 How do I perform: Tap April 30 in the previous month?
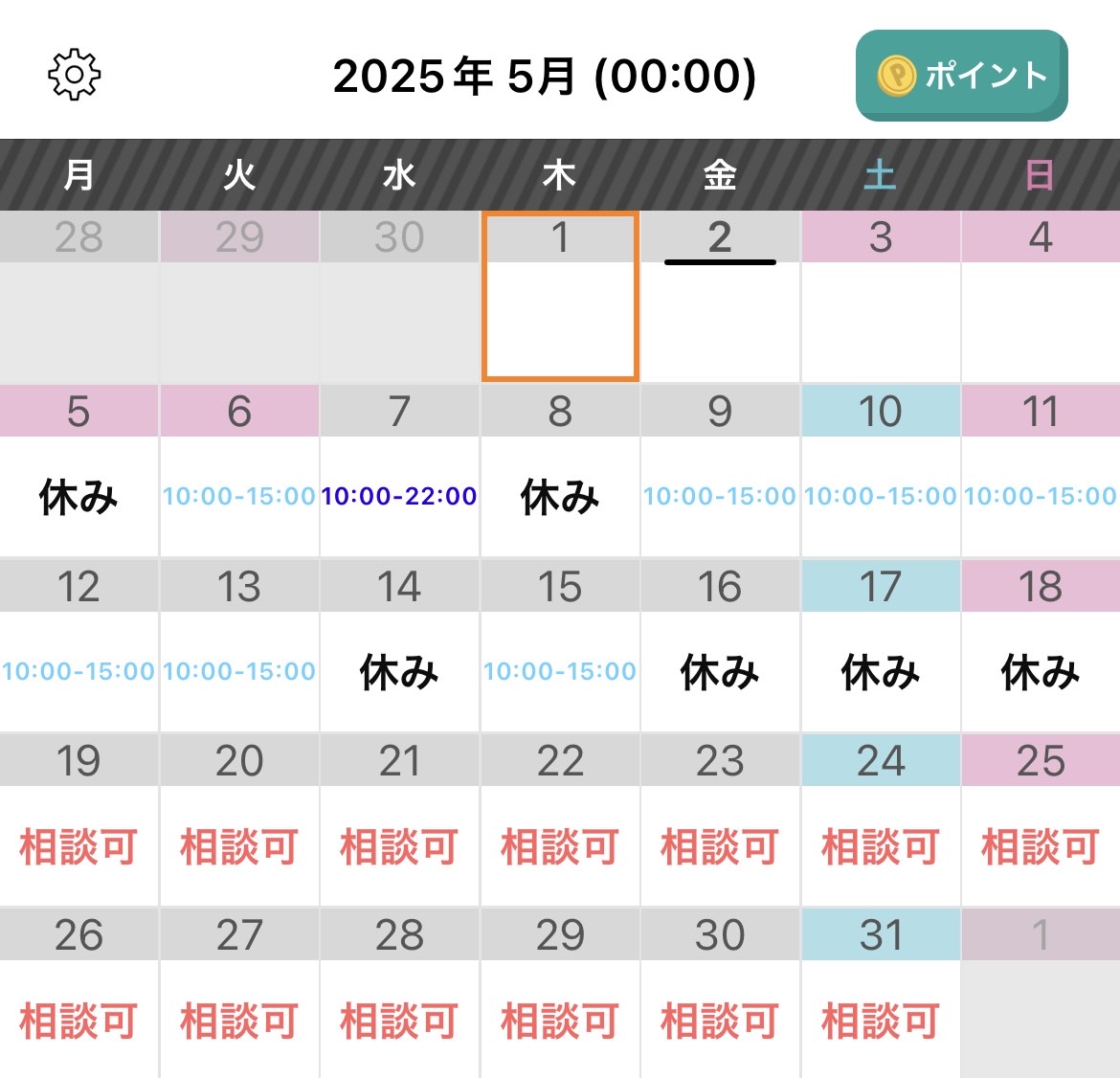pos(399,297)
